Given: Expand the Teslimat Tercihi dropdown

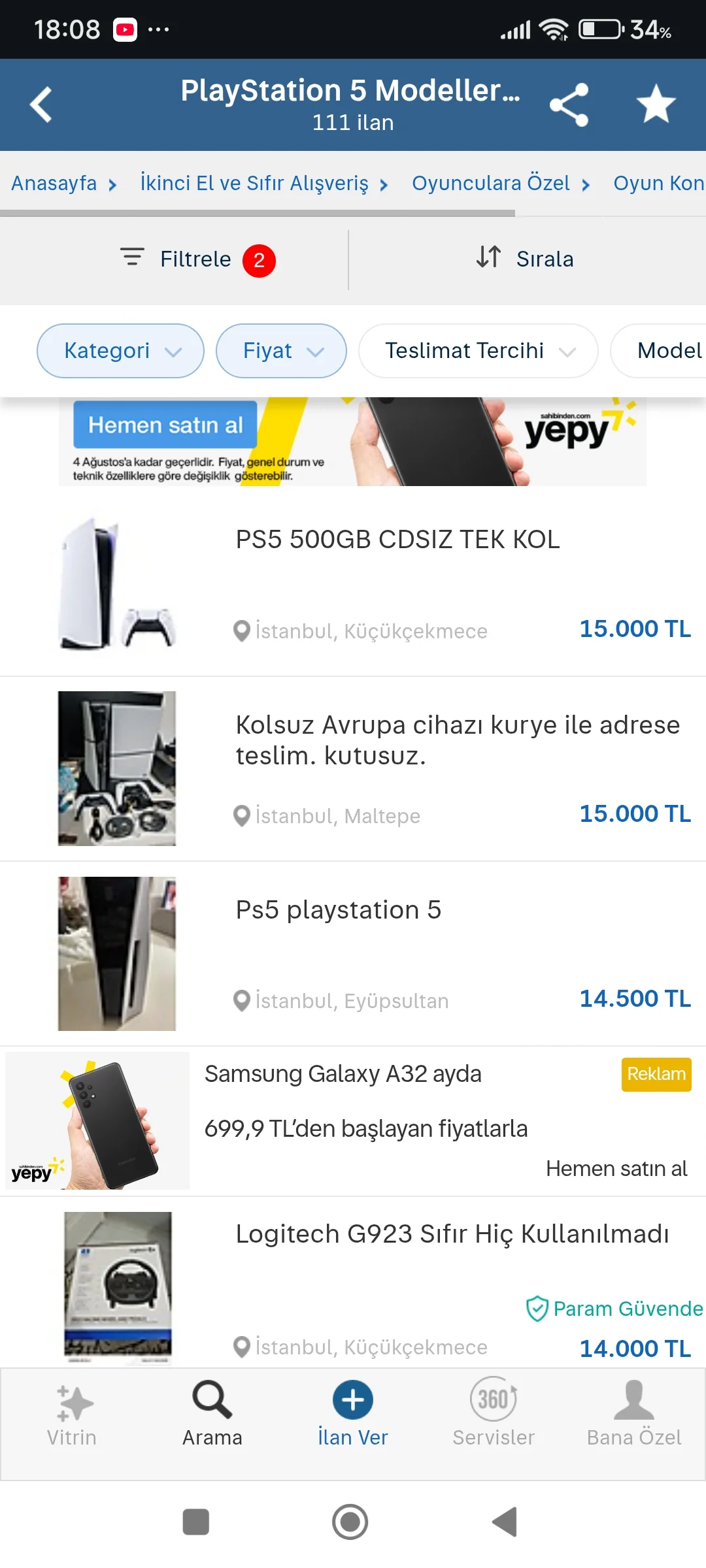Looking at the screenshot, I should 478,351.
